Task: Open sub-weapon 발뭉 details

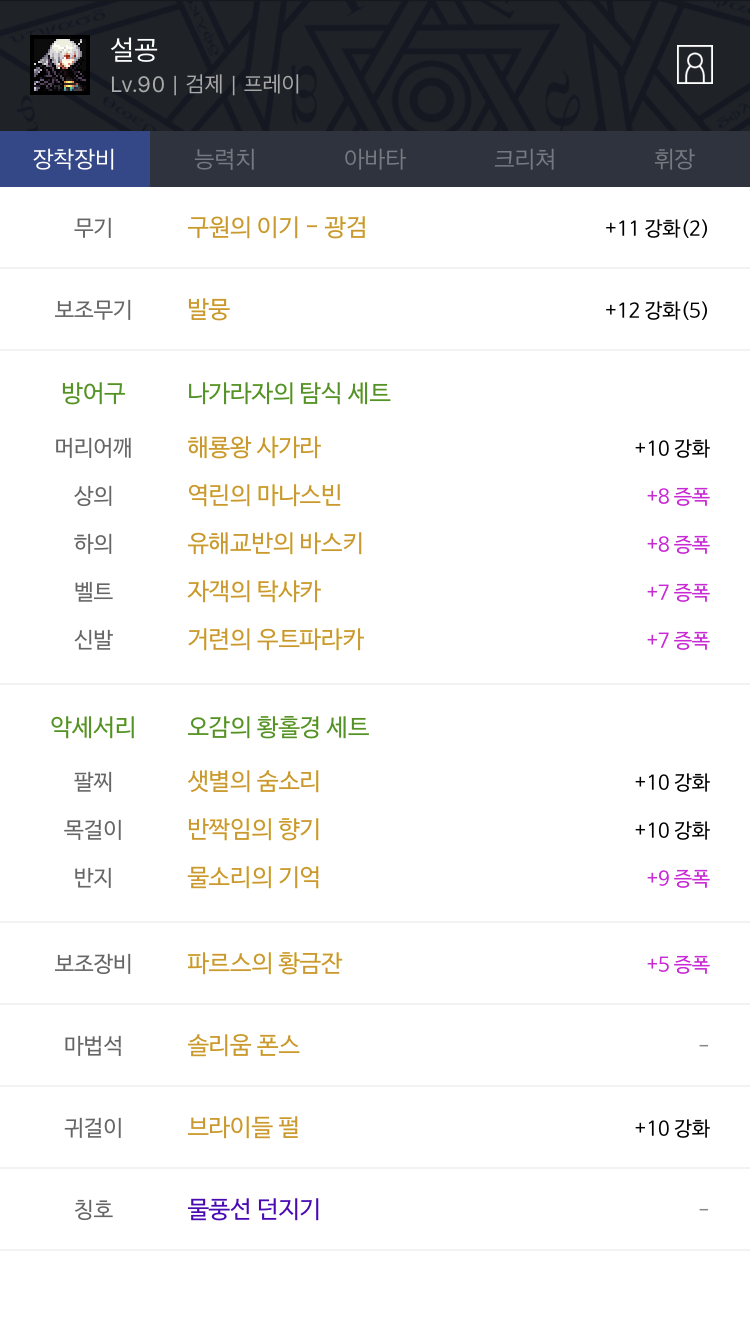Action: coord(208,309)
